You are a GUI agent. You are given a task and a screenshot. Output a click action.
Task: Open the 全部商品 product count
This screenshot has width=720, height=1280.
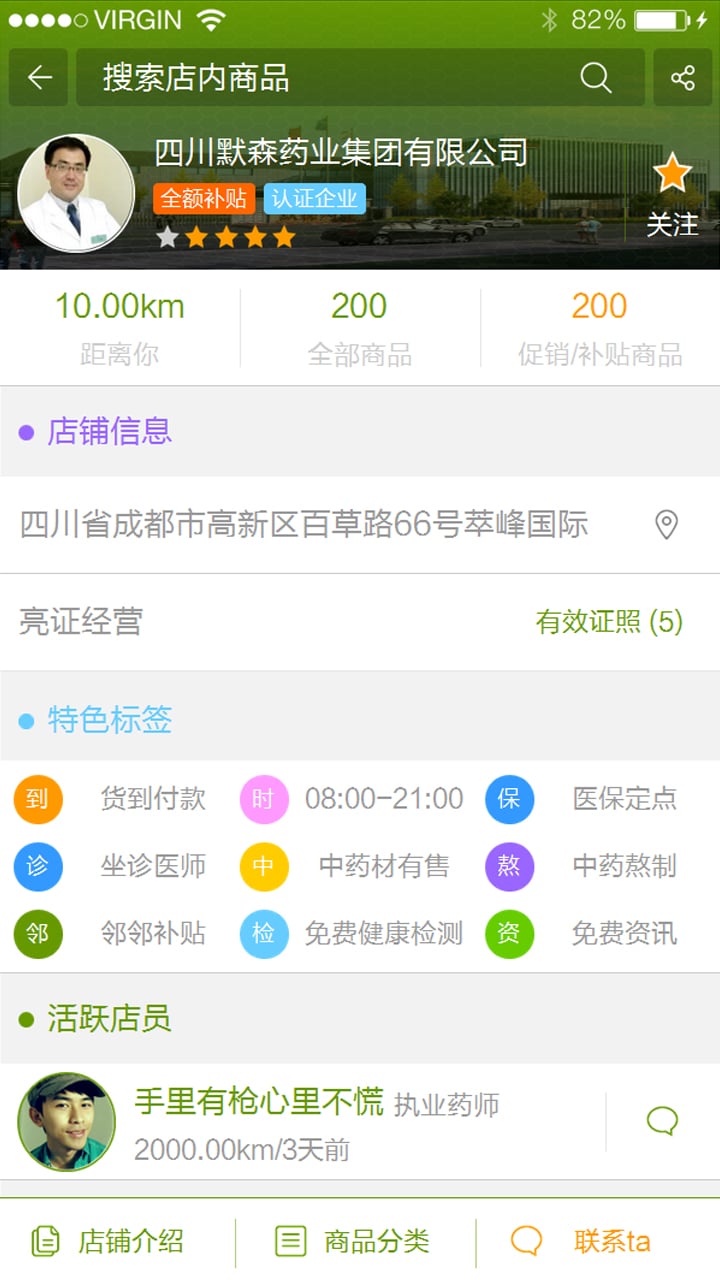point(360,328)
